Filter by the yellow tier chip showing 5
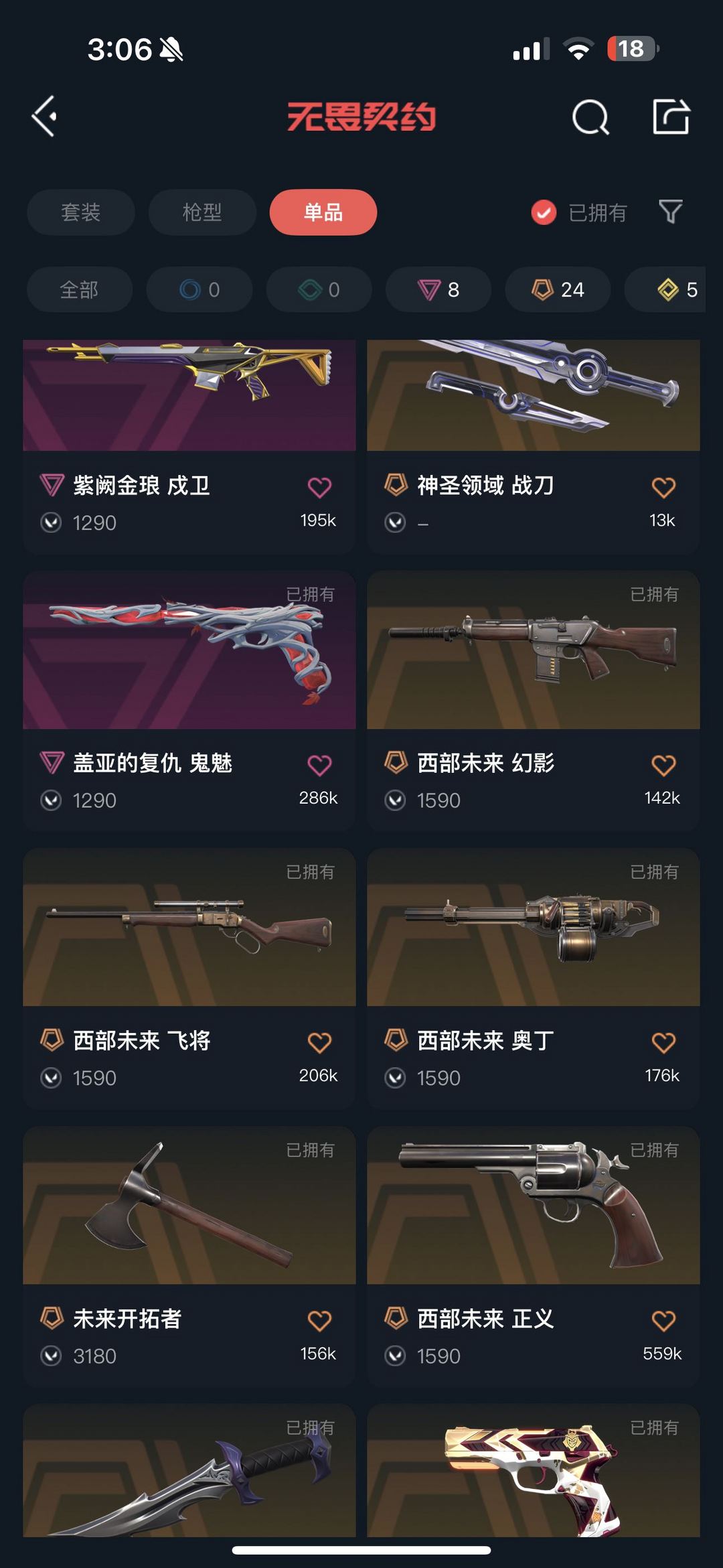 (665, 289)
